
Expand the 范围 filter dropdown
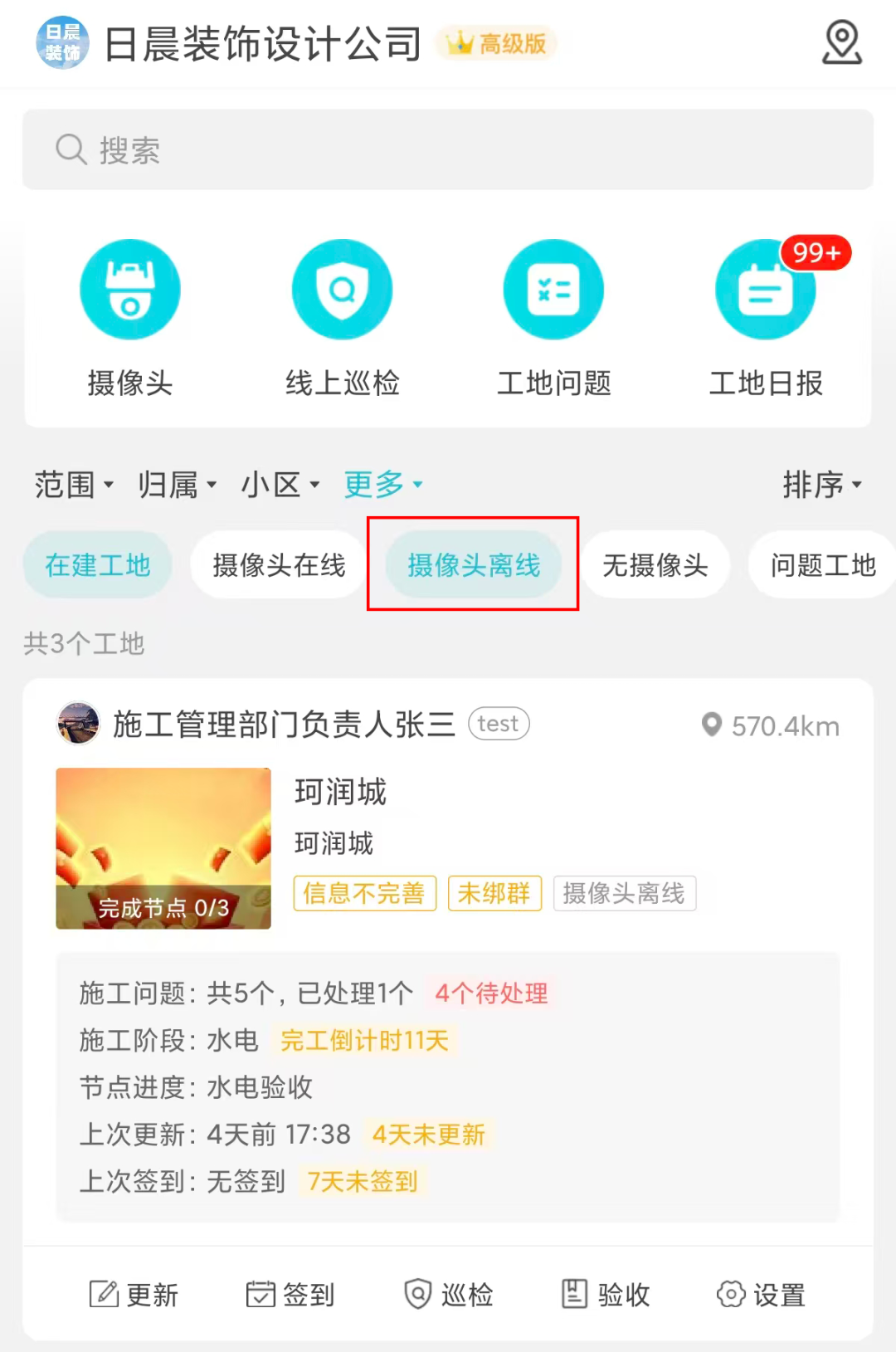(74, 484)
